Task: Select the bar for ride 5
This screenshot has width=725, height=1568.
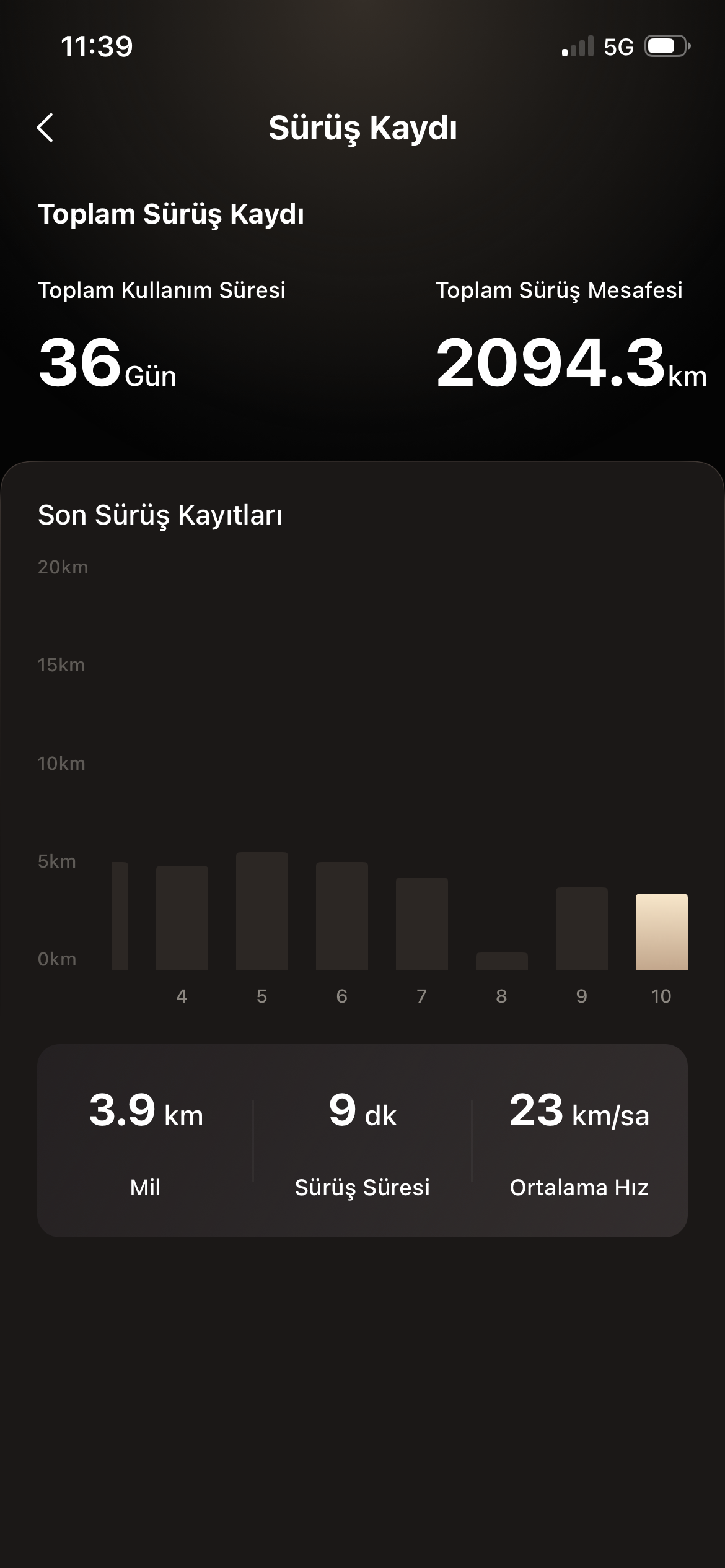Action: click(x=261, y=910)
